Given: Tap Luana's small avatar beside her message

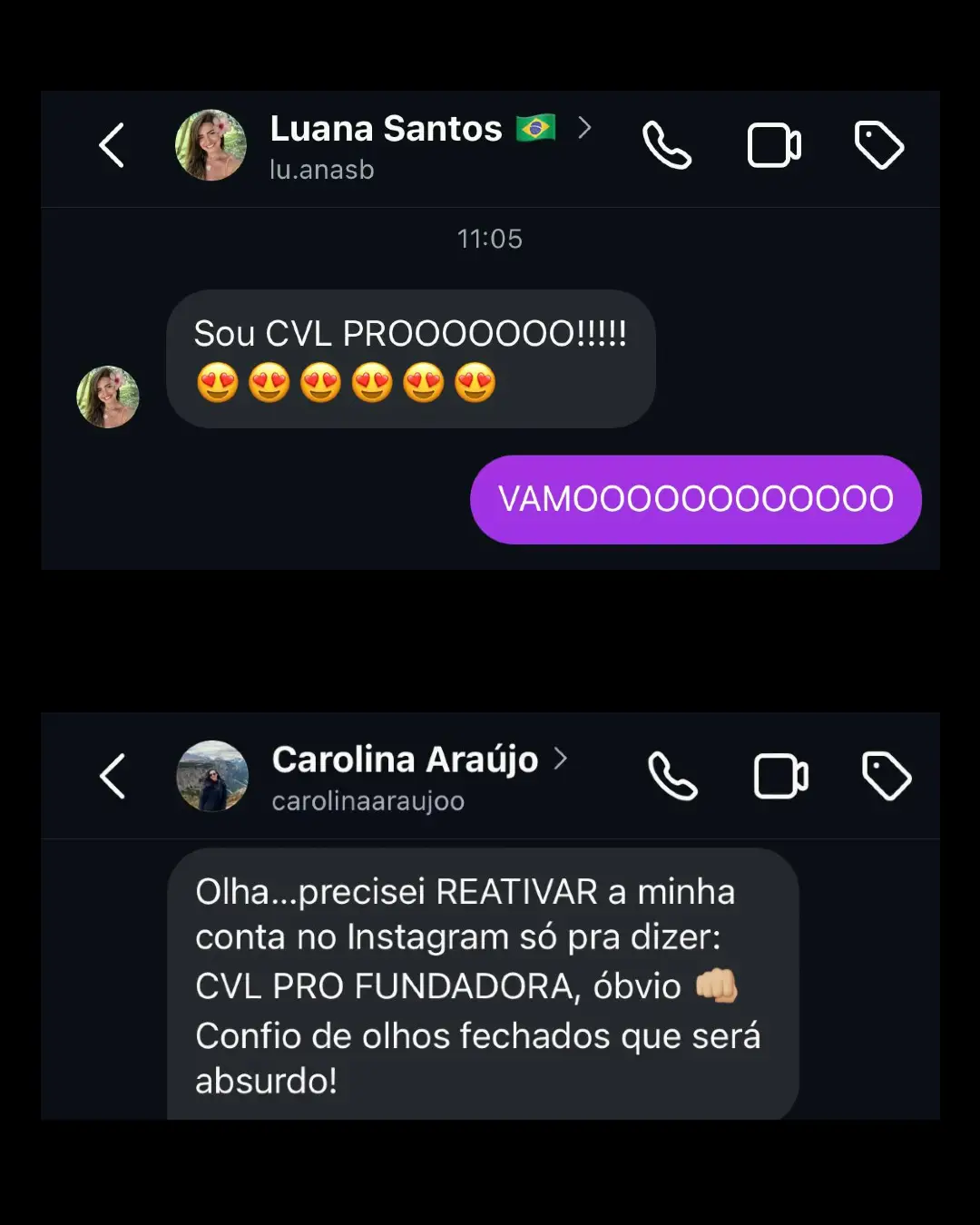Looking at the screenshot, I should pyautogui.click(x=108, y=397).
